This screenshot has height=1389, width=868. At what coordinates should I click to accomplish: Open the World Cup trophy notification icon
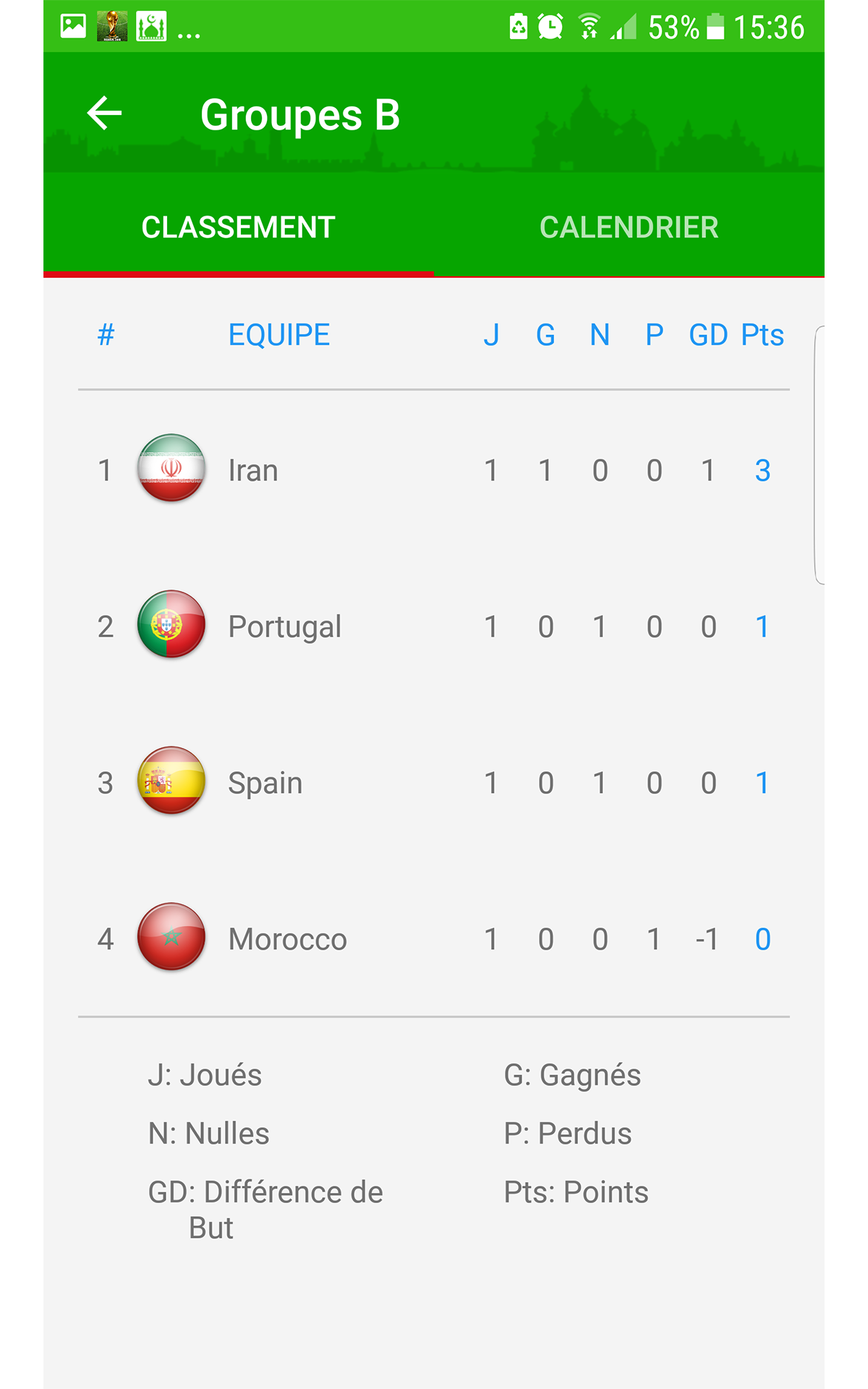point(112,27)
